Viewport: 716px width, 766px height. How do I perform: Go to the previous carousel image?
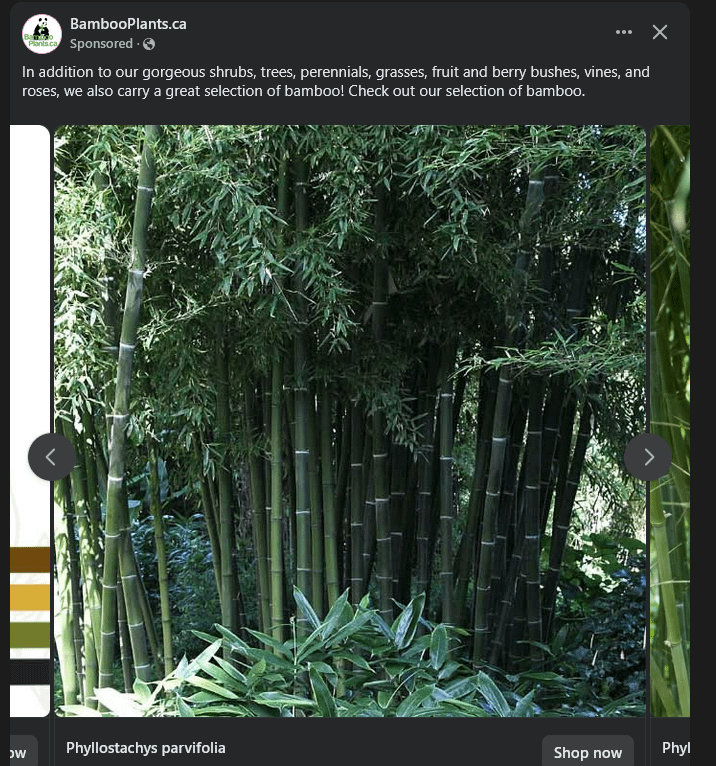coord(51,457)
